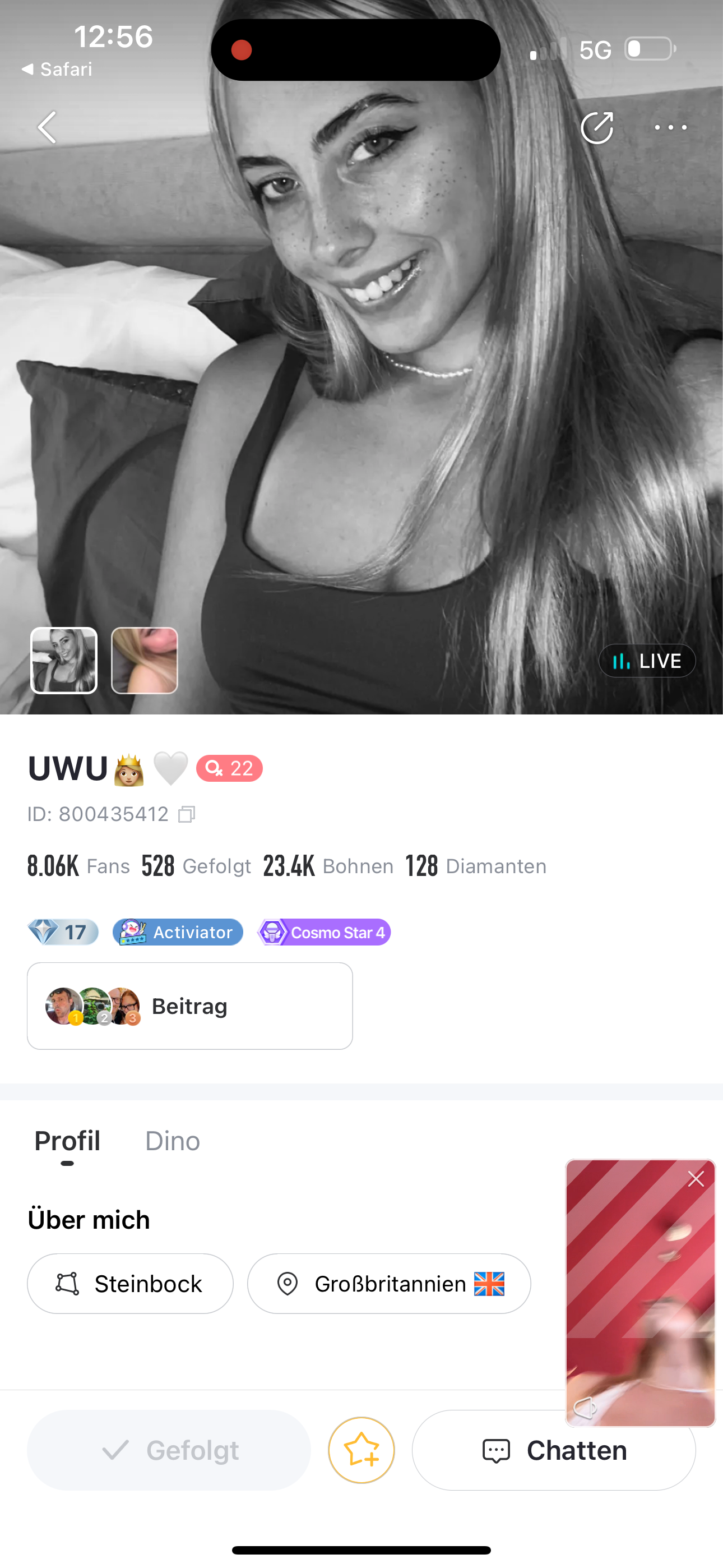Select the second photo thumbnail

(145, 661)
